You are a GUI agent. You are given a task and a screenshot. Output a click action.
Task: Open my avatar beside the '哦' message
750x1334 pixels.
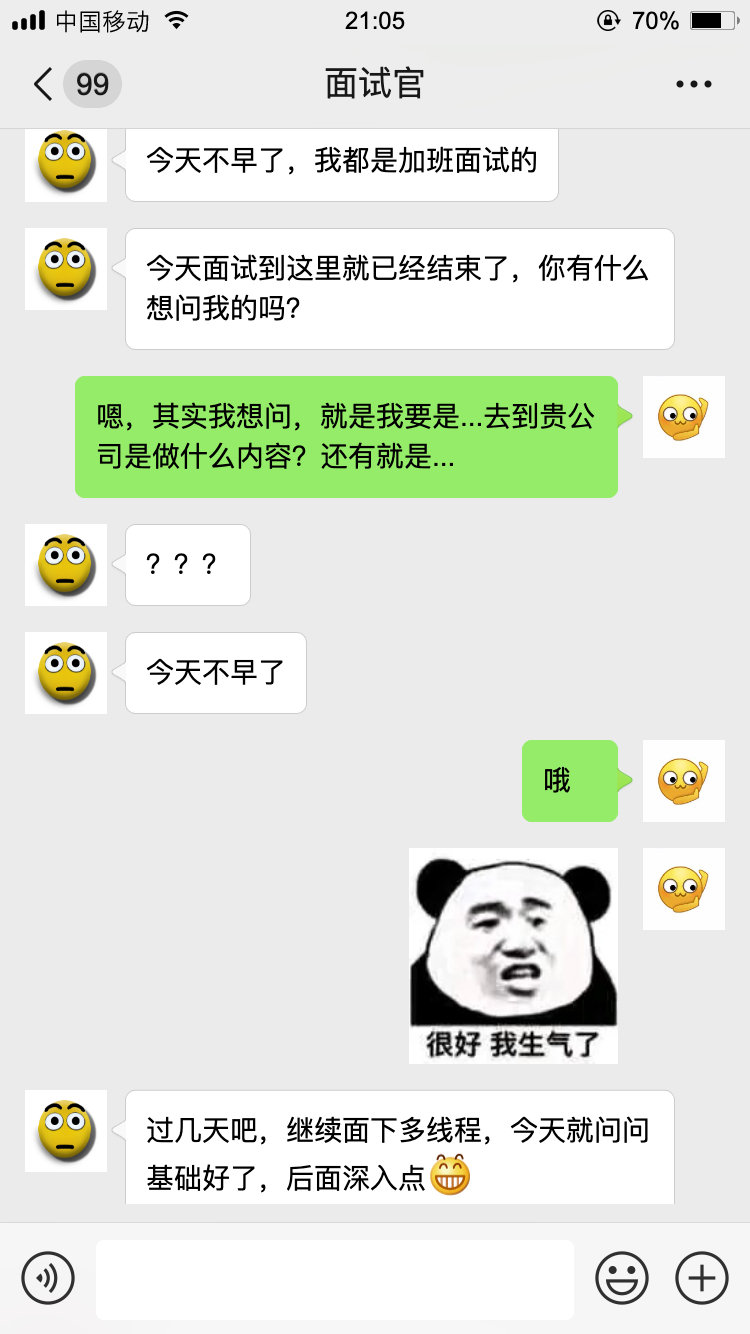click(x=683, y=781)
